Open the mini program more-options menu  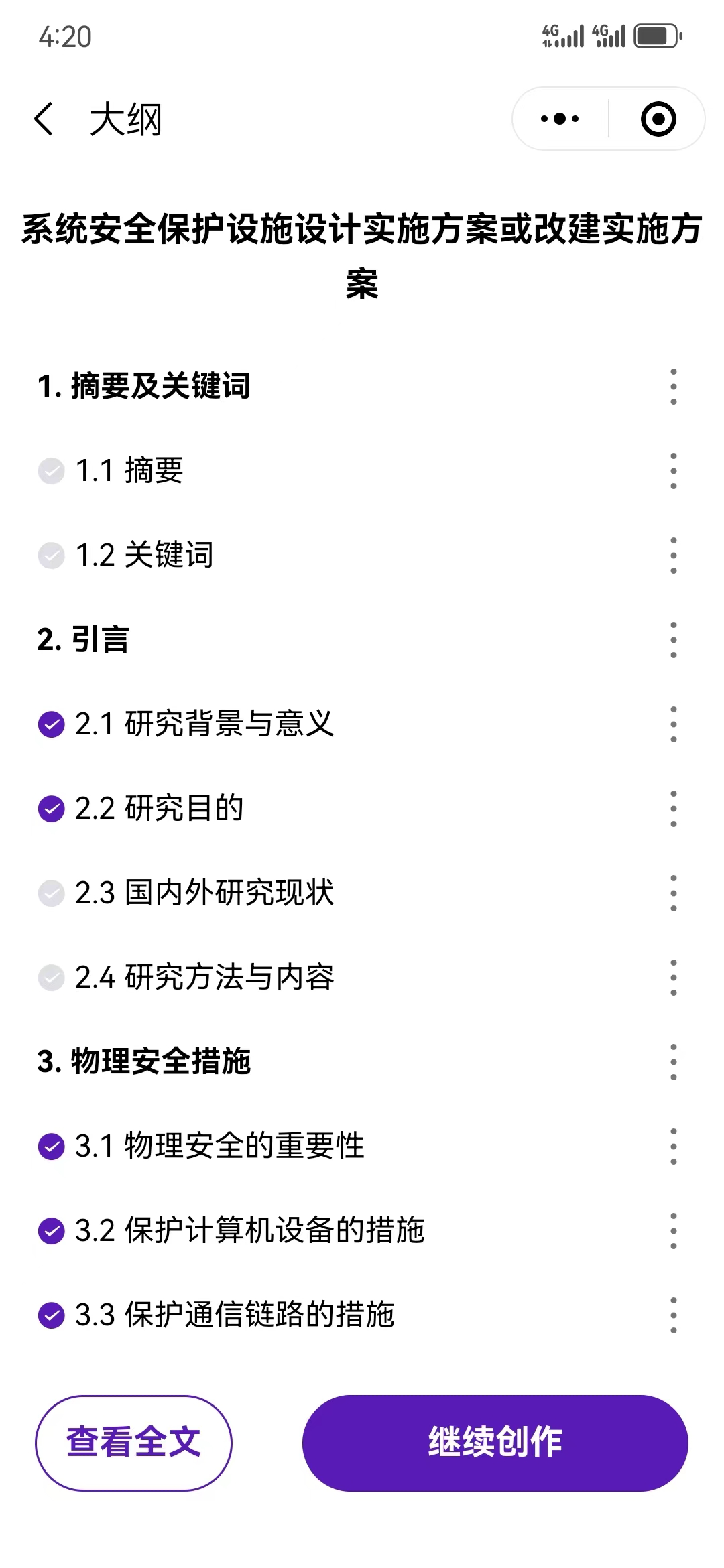[x=560, y=119]
